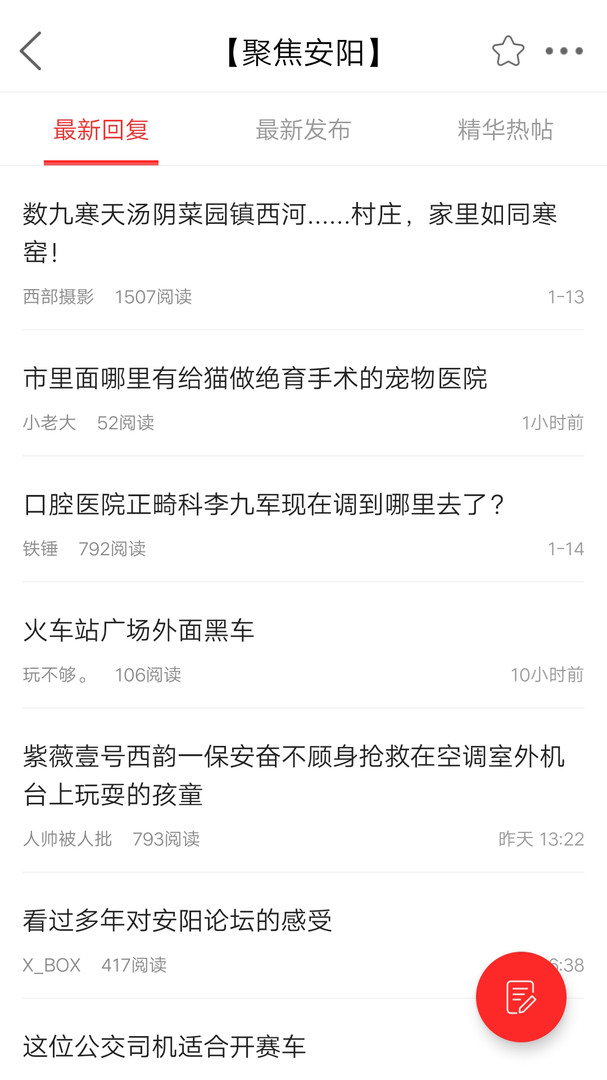Read the 紫薇壹号西韵 保安抢救孩童 post
Image resolution: width=607 pixels, height=1080 pixels.
coord(294,775)
